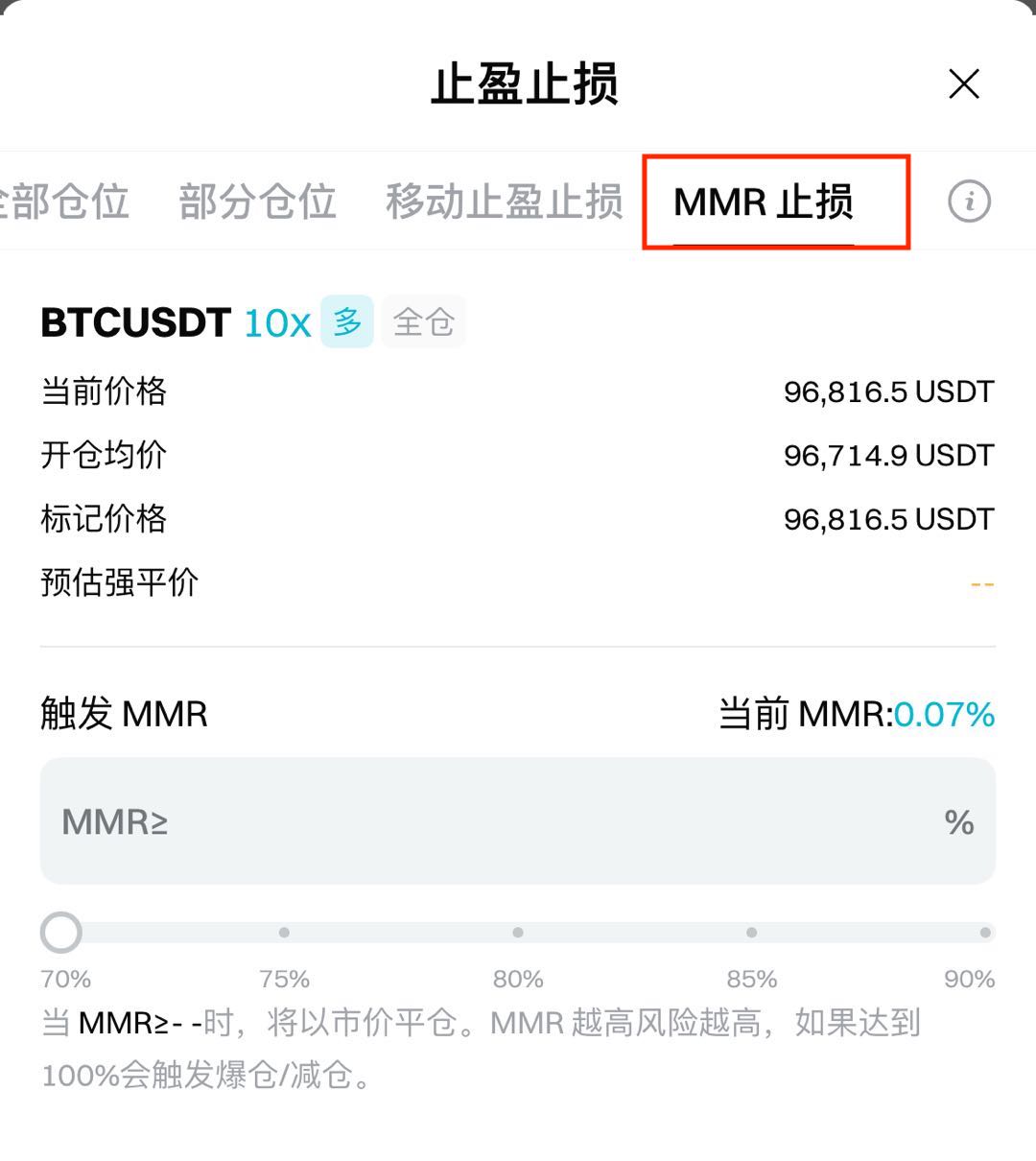
Task: Switch to the 移动止盈止损 tab
Action: 504,201
